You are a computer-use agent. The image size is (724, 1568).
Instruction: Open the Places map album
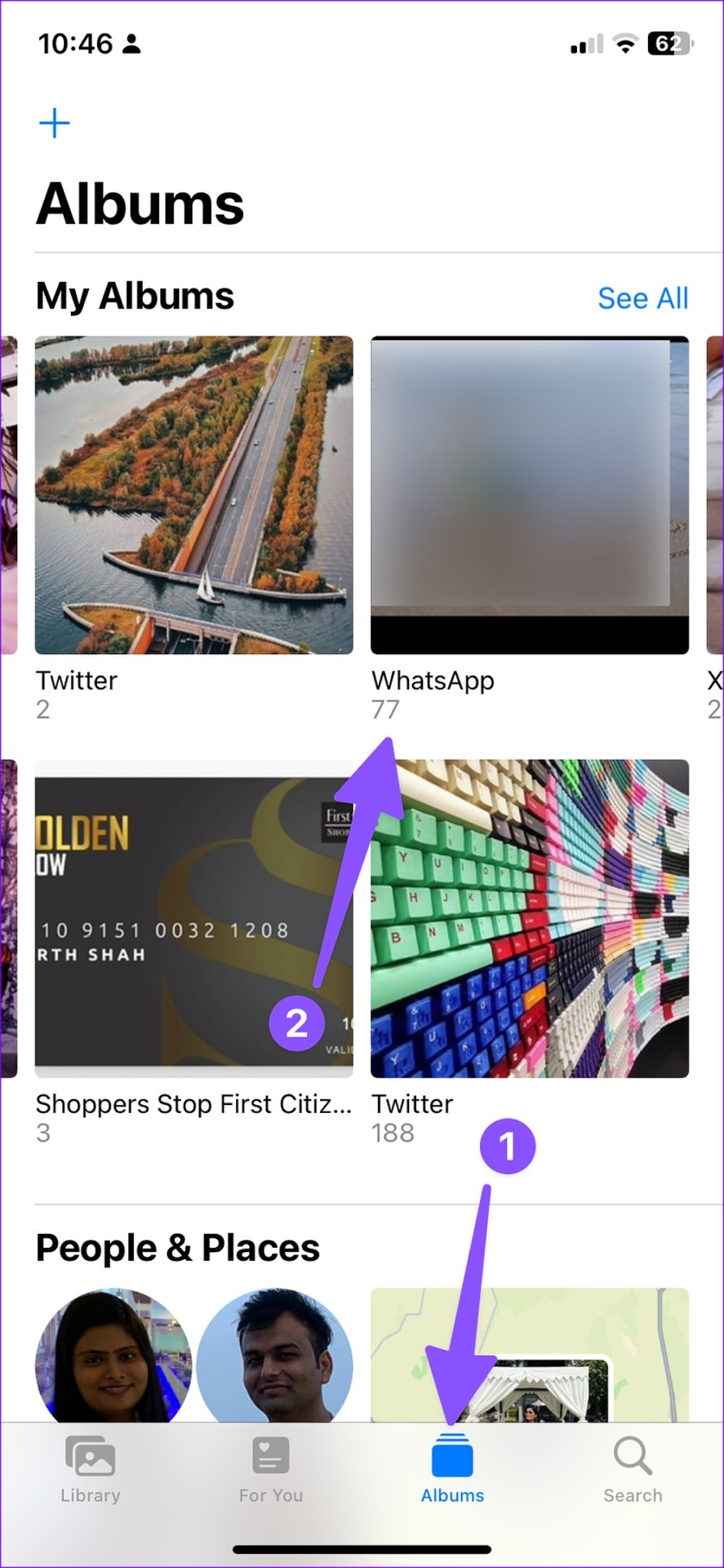tap(530, 1356)
